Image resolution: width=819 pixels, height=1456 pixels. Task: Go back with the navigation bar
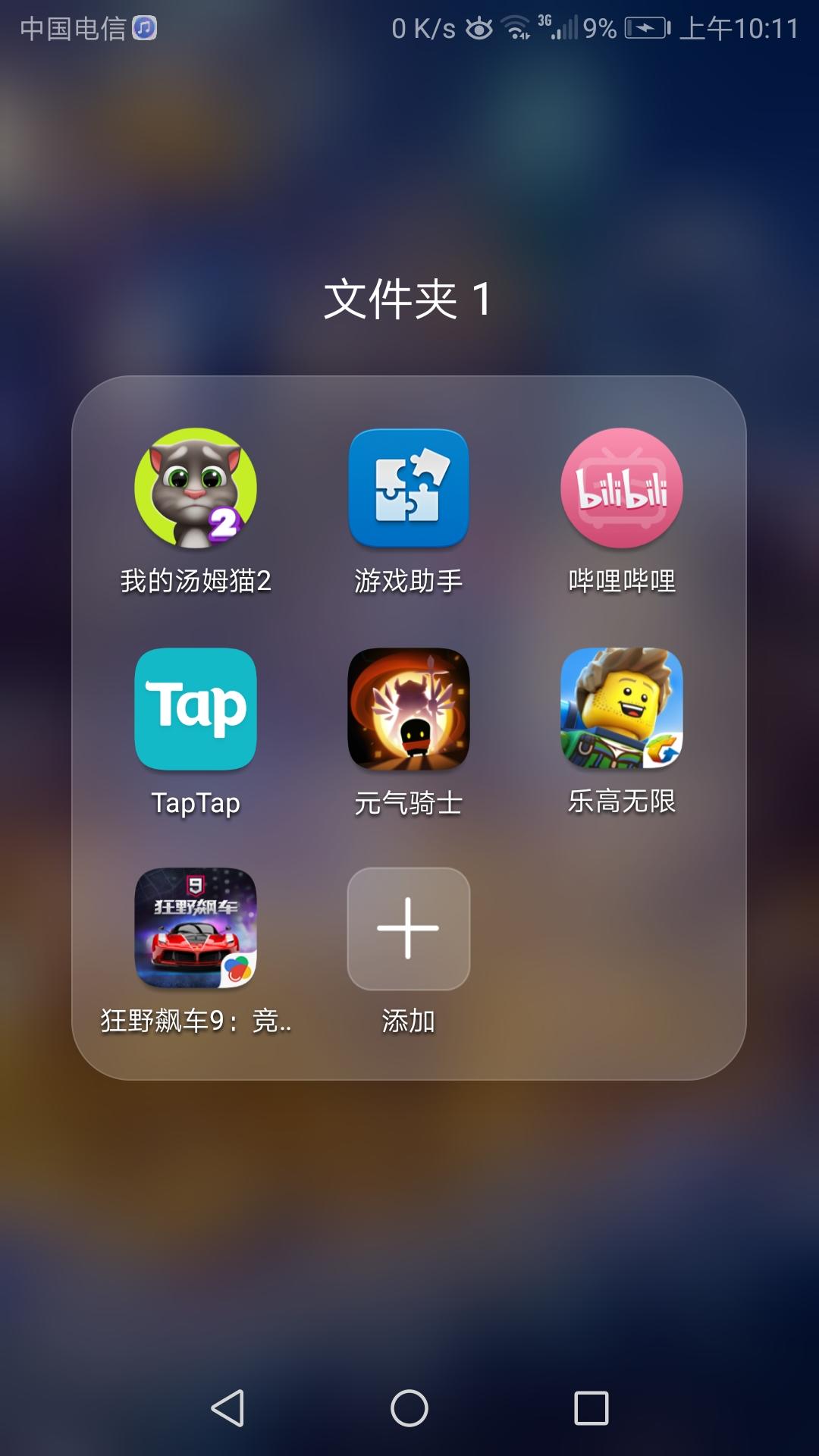227,1408
